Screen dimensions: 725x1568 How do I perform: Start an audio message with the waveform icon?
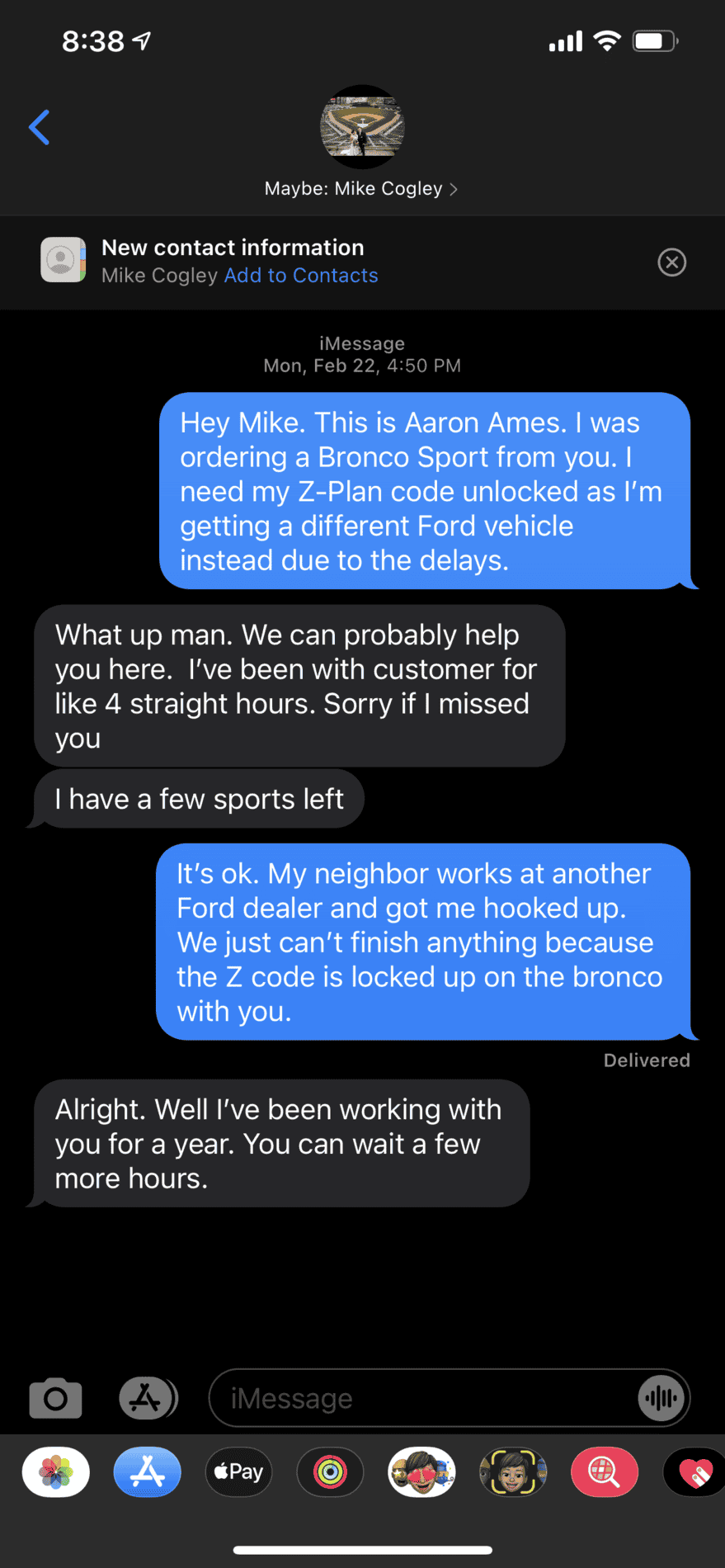pyautogui.click(x=661, y=1398)
